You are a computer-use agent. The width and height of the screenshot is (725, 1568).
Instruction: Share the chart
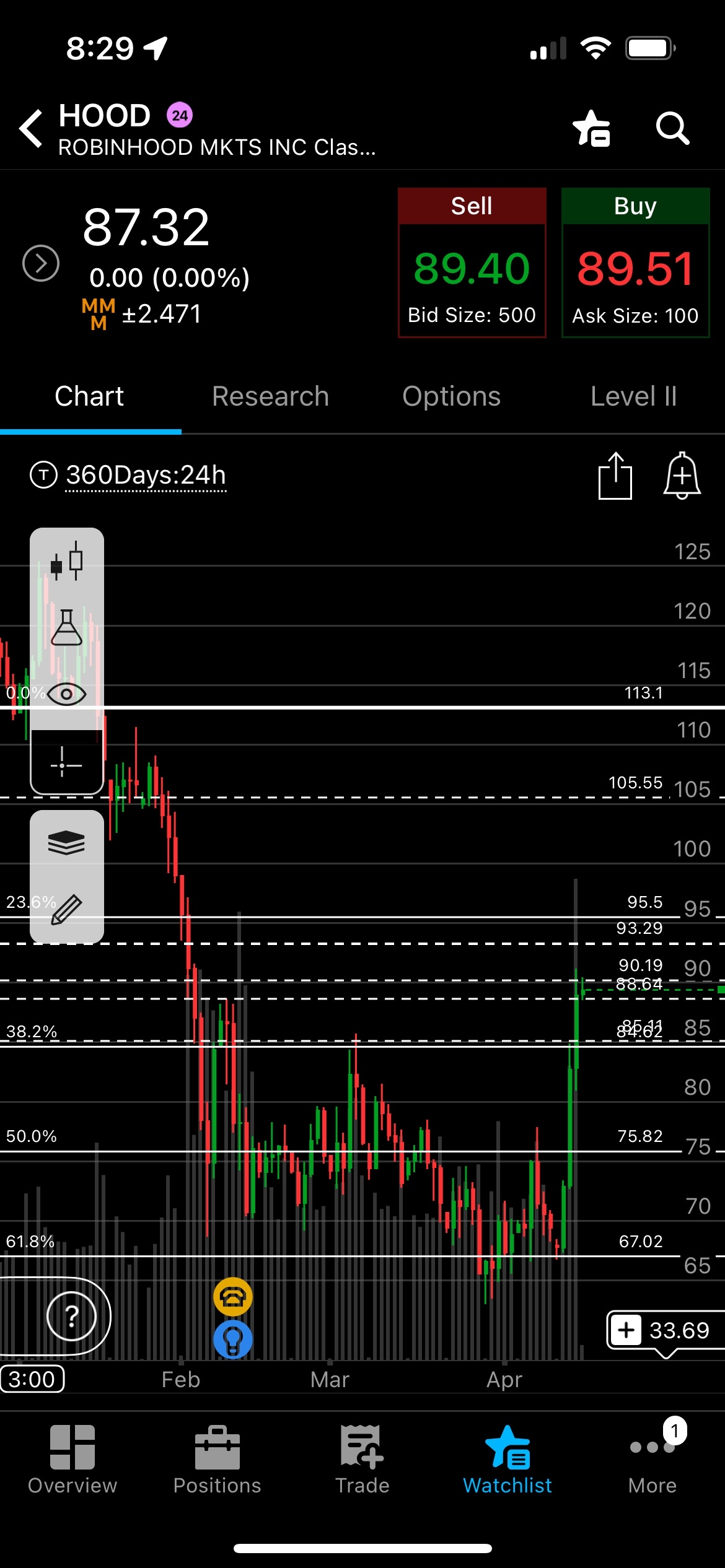(x=615, y=476)
